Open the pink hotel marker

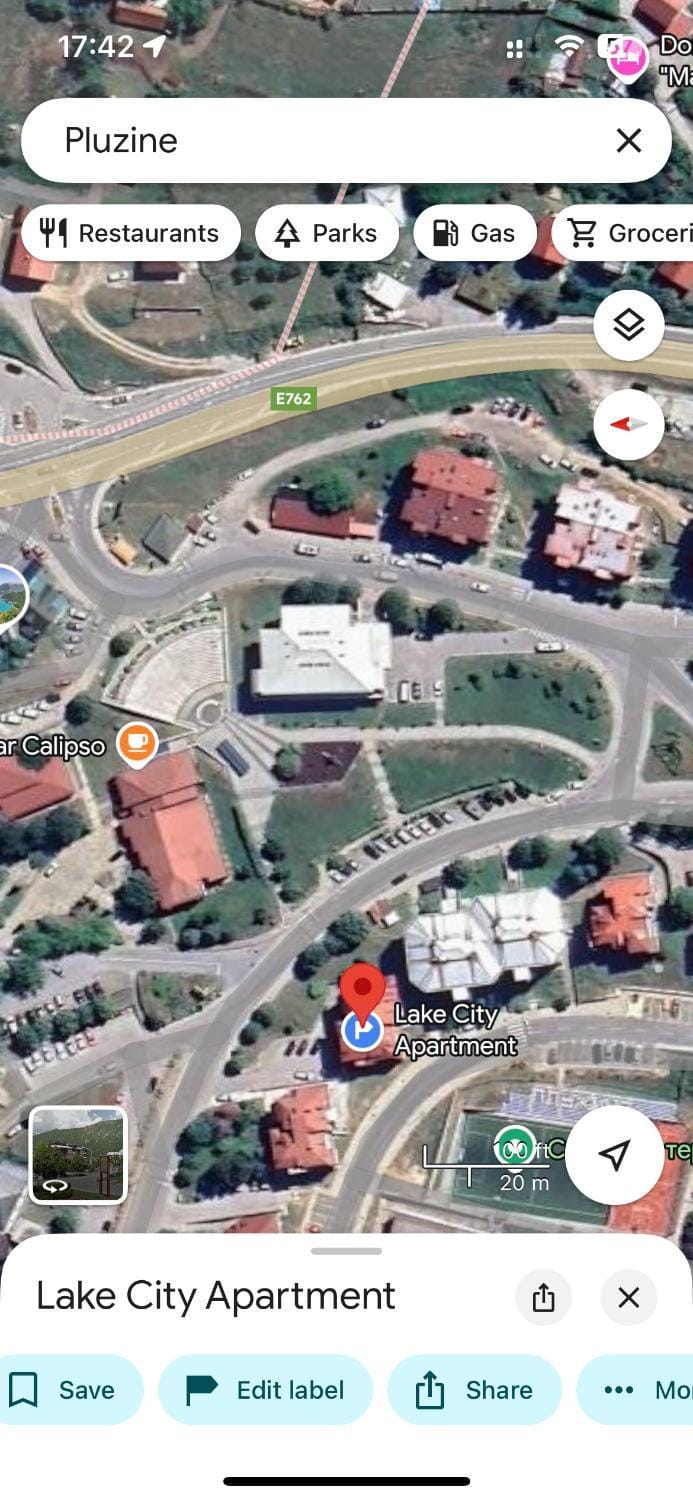[x=627, y=56]
